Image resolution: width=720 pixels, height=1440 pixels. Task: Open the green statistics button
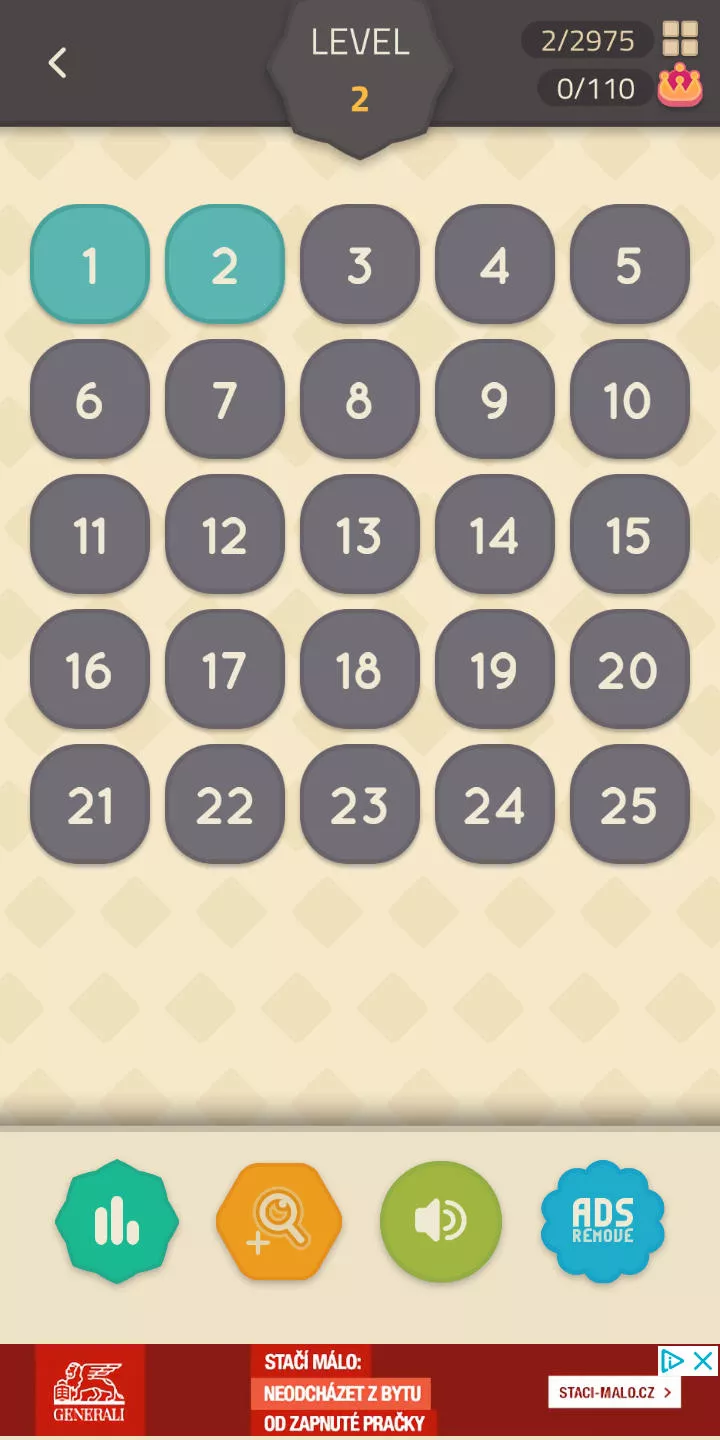click(x=117, y=1222)
